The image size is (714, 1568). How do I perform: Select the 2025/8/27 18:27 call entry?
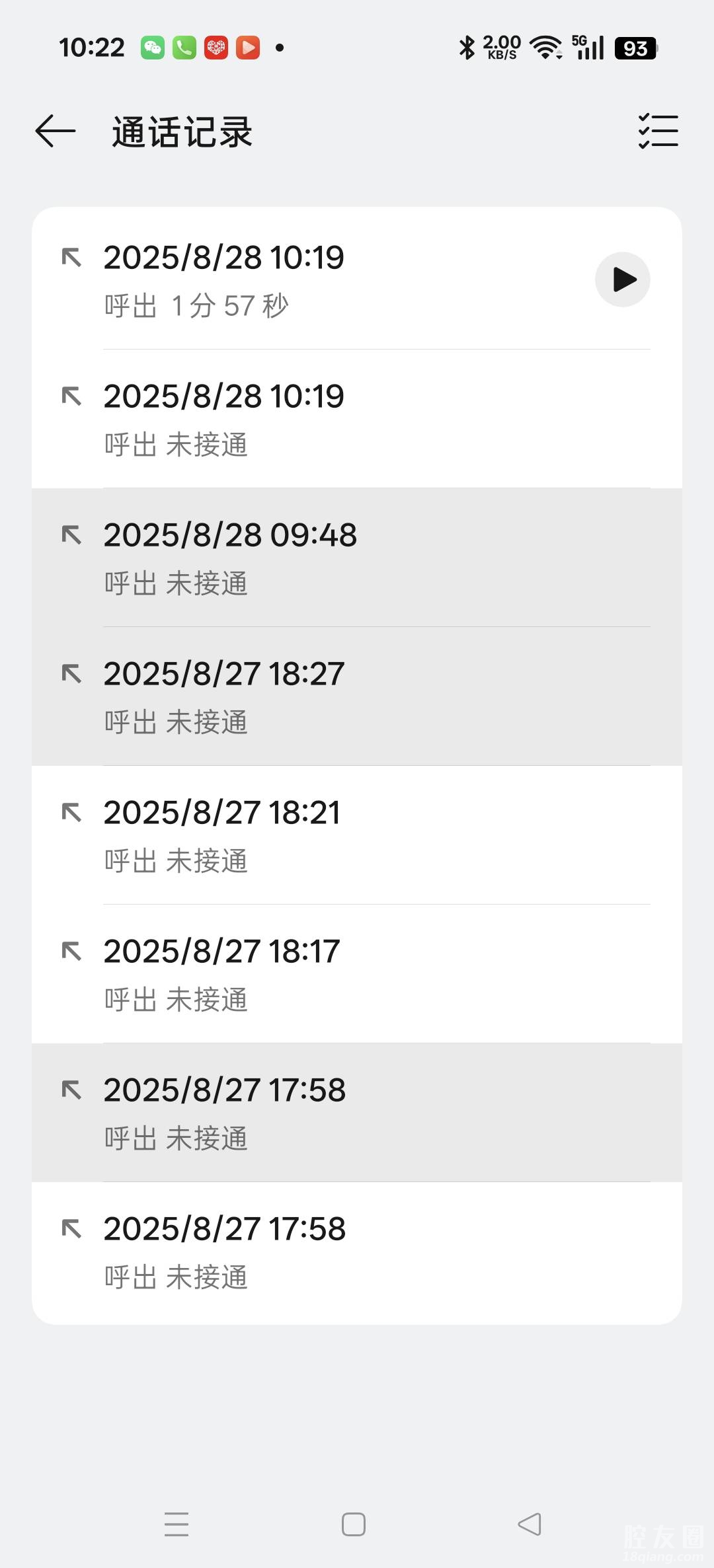tap(357, 696)
